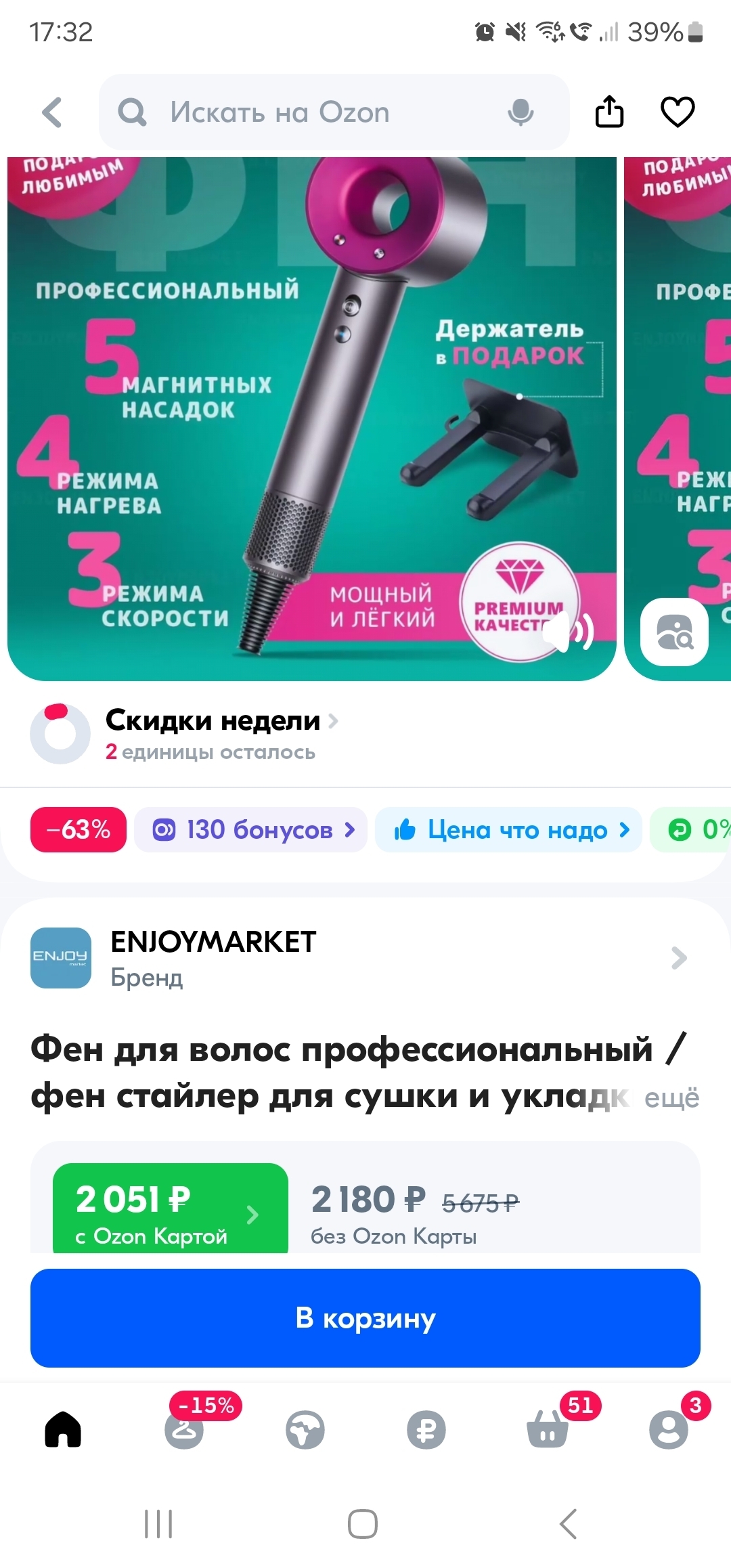Add the hair dryer to favorites
The image size is (731, 1568).
678,112
